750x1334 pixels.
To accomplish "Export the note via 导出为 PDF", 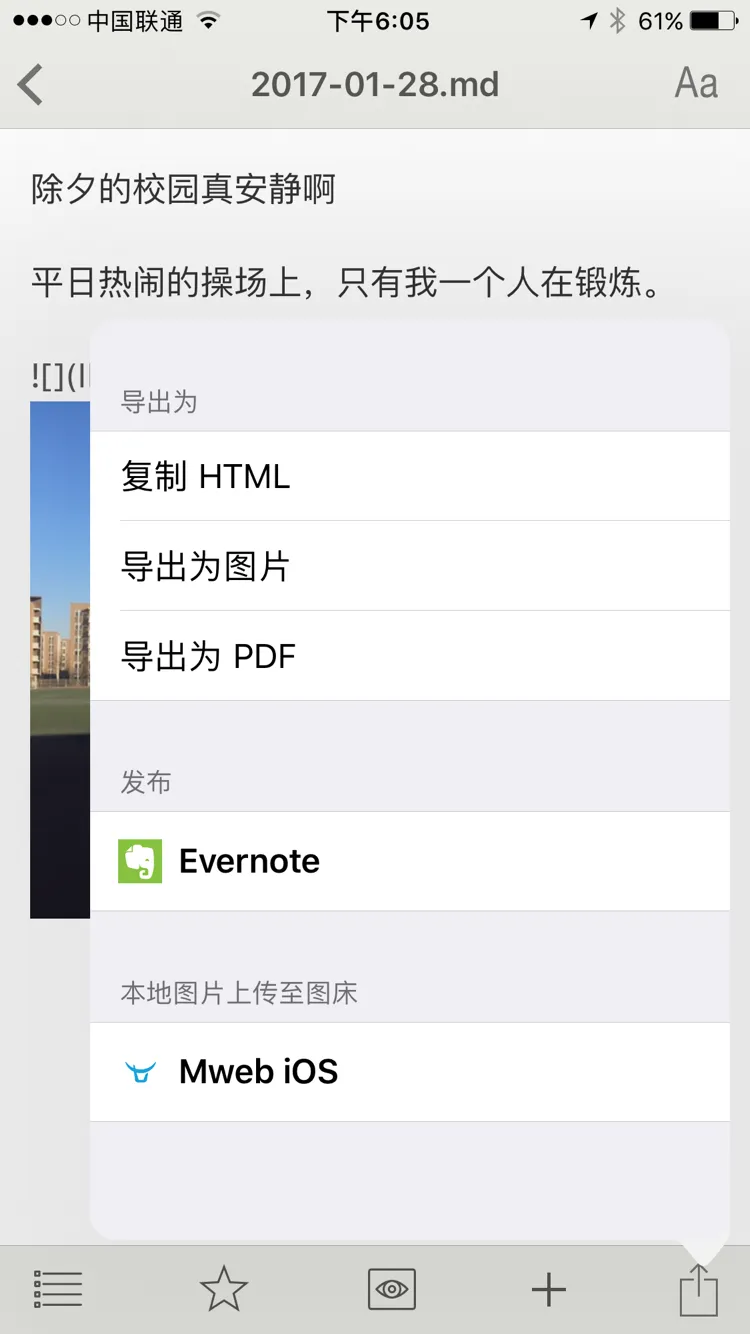I will pyautogui.click(x=409, y=656).
